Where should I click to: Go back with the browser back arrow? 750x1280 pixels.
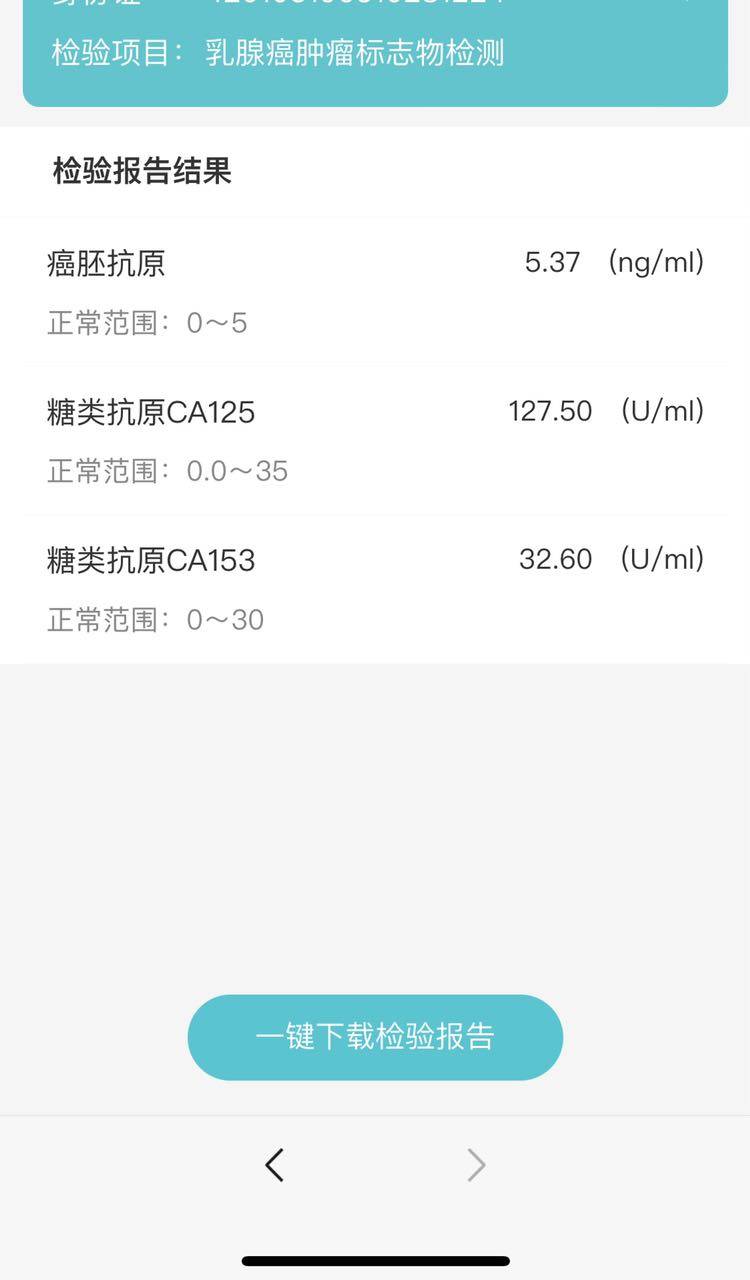point(275,1165)
